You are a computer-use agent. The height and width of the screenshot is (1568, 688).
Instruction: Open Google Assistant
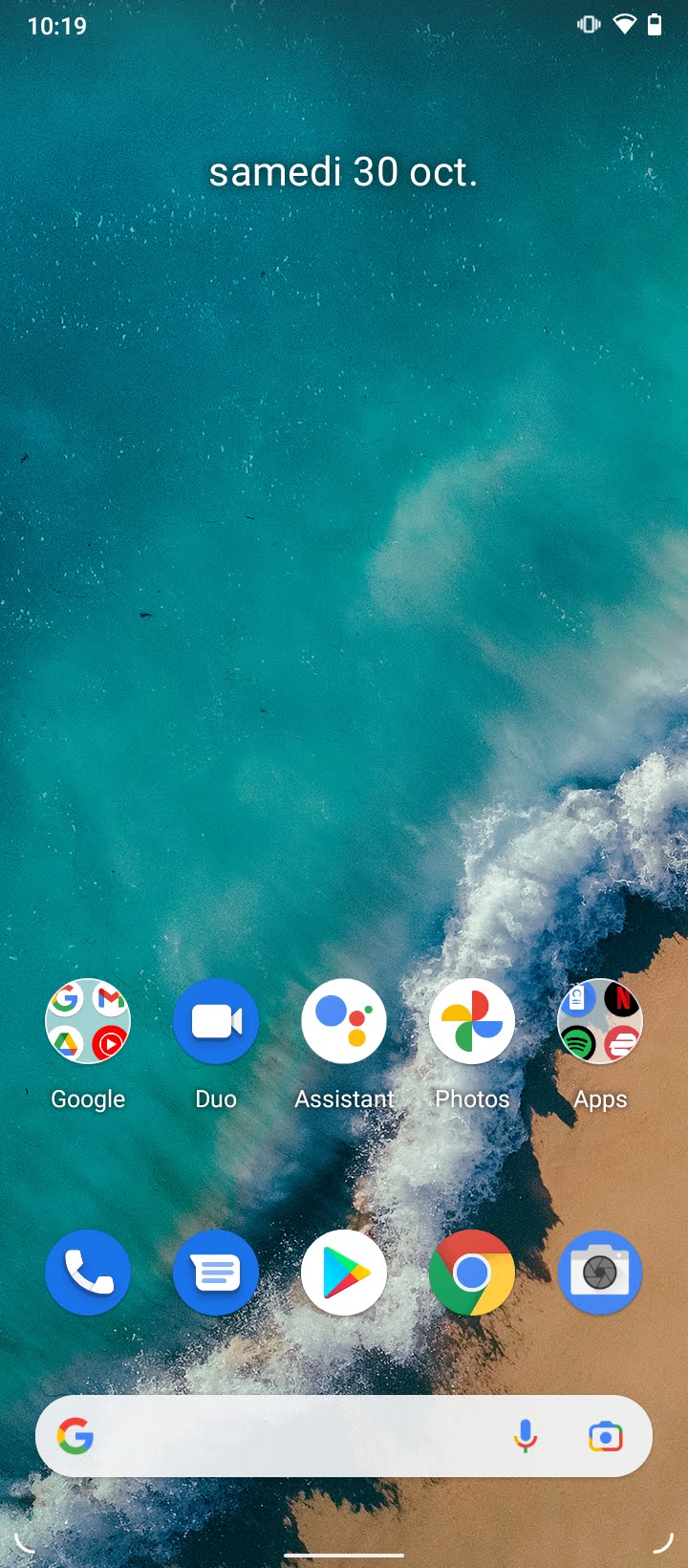[x=344, y=1021]
